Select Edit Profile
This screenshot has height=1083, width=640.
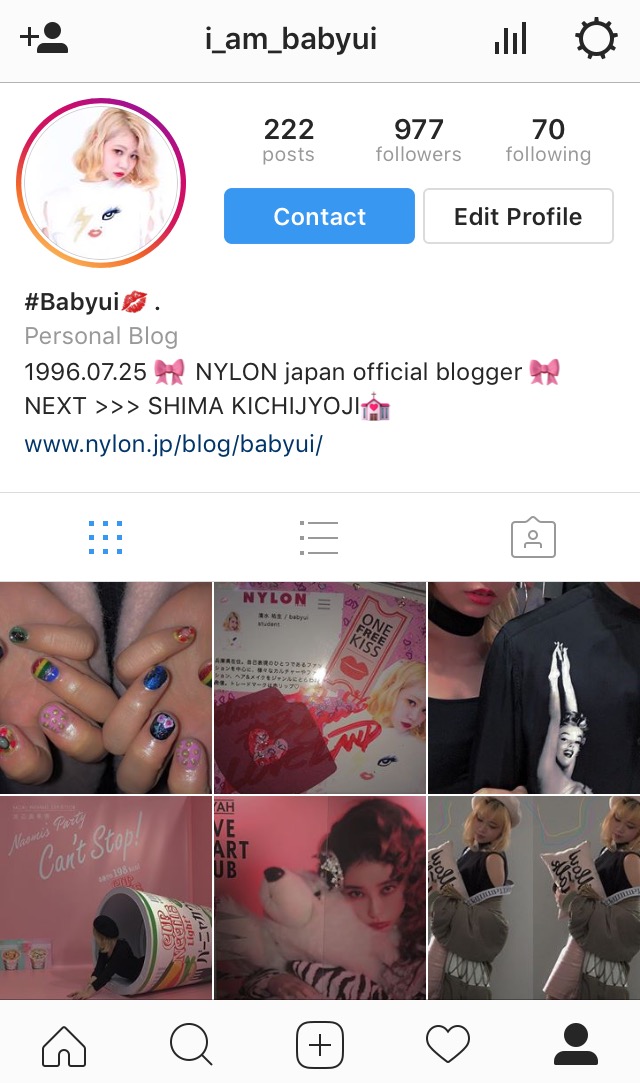518,216
